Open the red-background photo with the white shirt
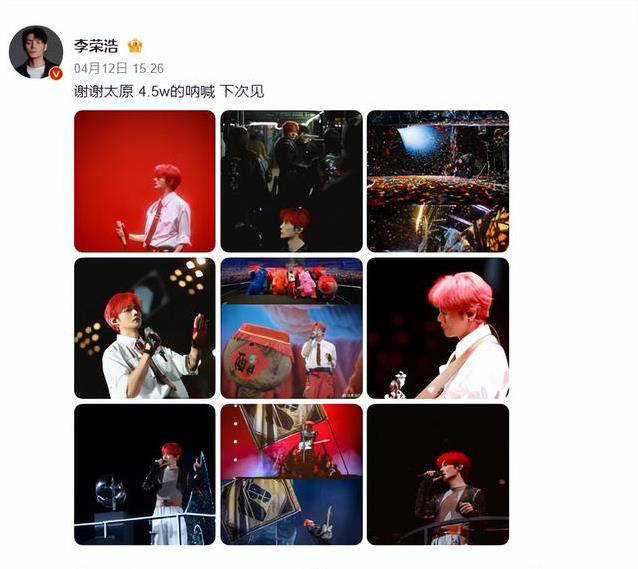This screenshot has height=569, width=638. click(x=144, y=181)
